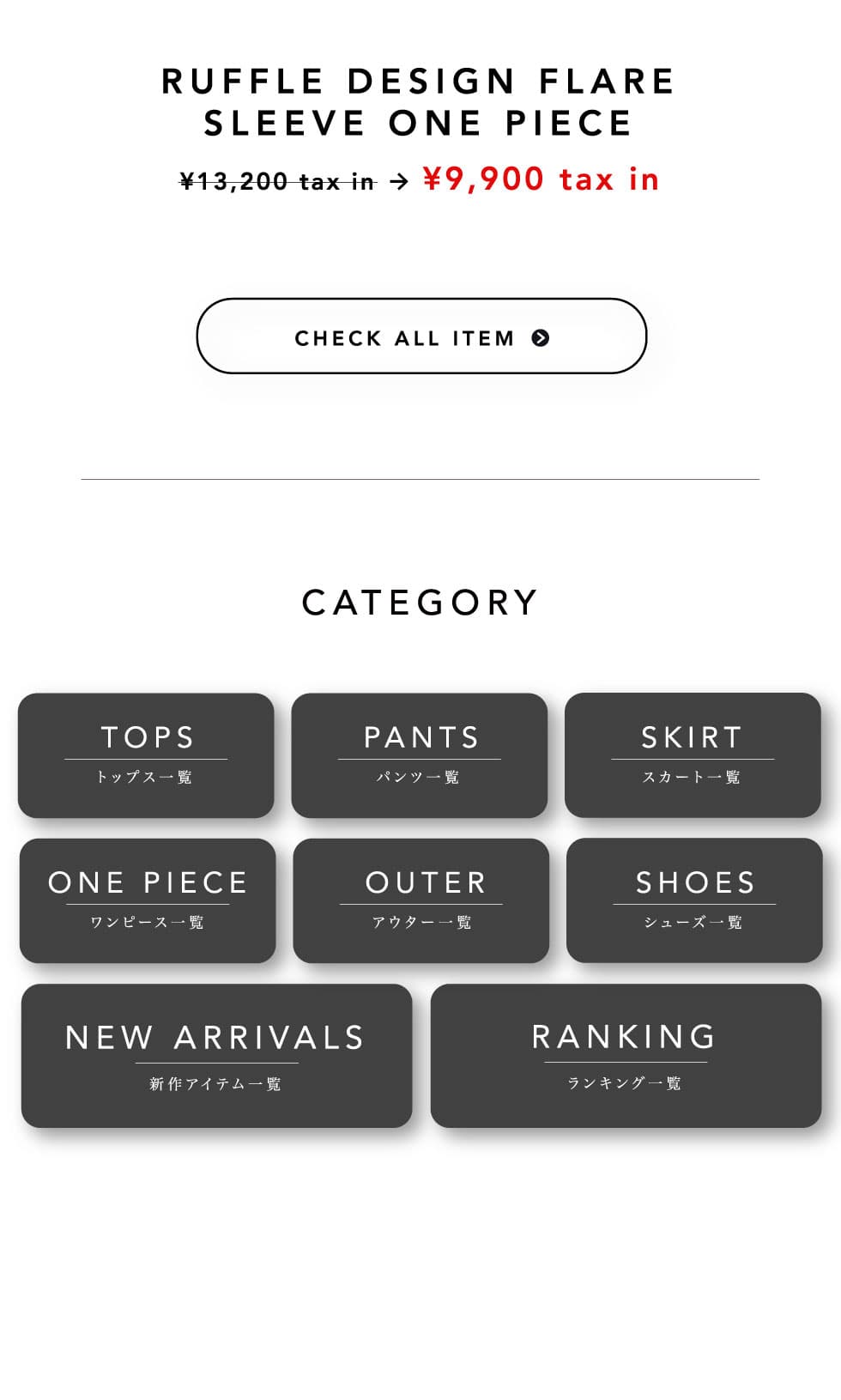Show the SHOES category
841x1400 pixels.
point(694,900)
